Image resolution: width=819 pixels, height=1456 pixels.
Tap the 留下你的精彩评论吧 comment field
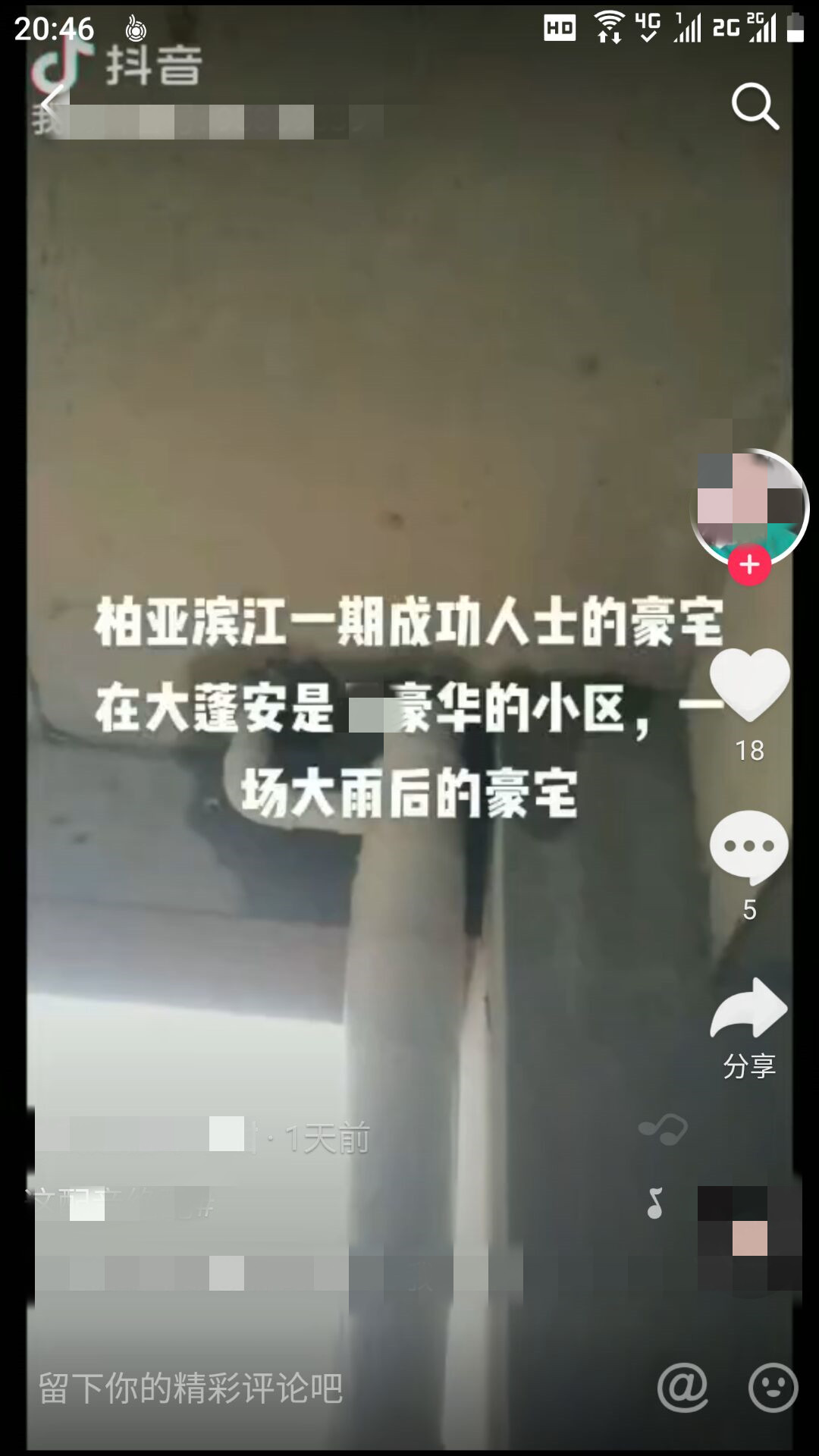(190, 1388)
